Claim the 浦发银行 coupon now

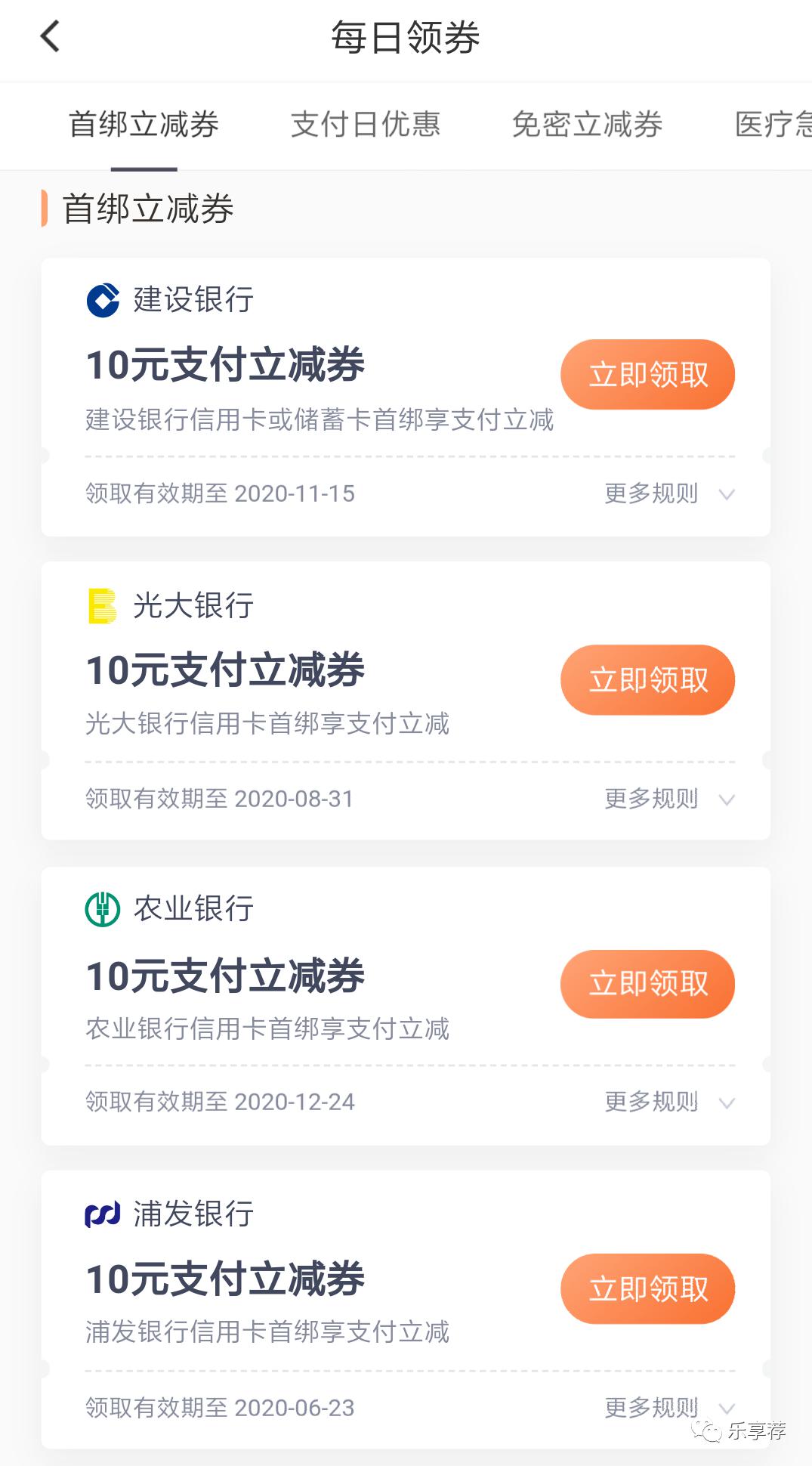[x=647, y=1289]
